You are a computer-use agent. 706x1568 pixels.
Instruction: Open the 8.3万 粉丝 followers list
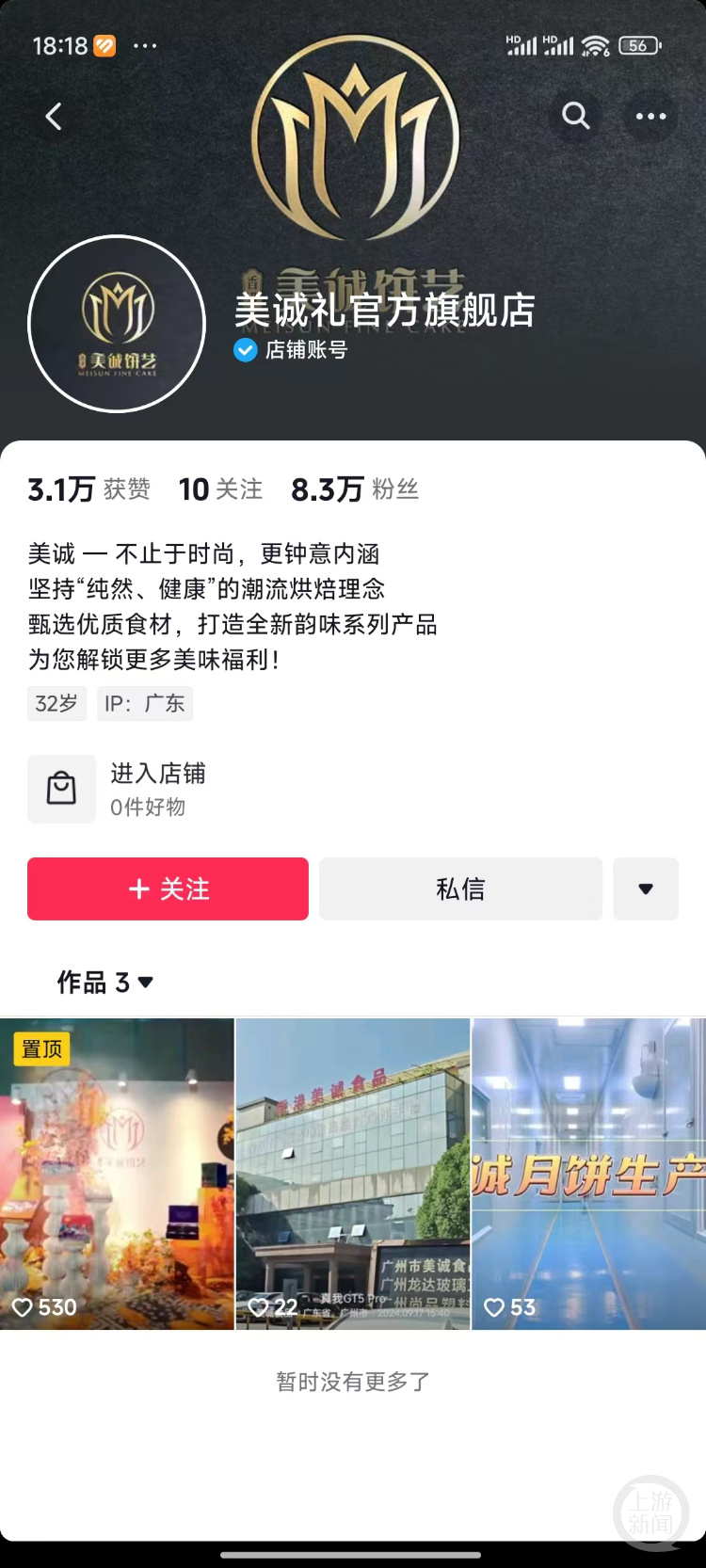[355, 489]
